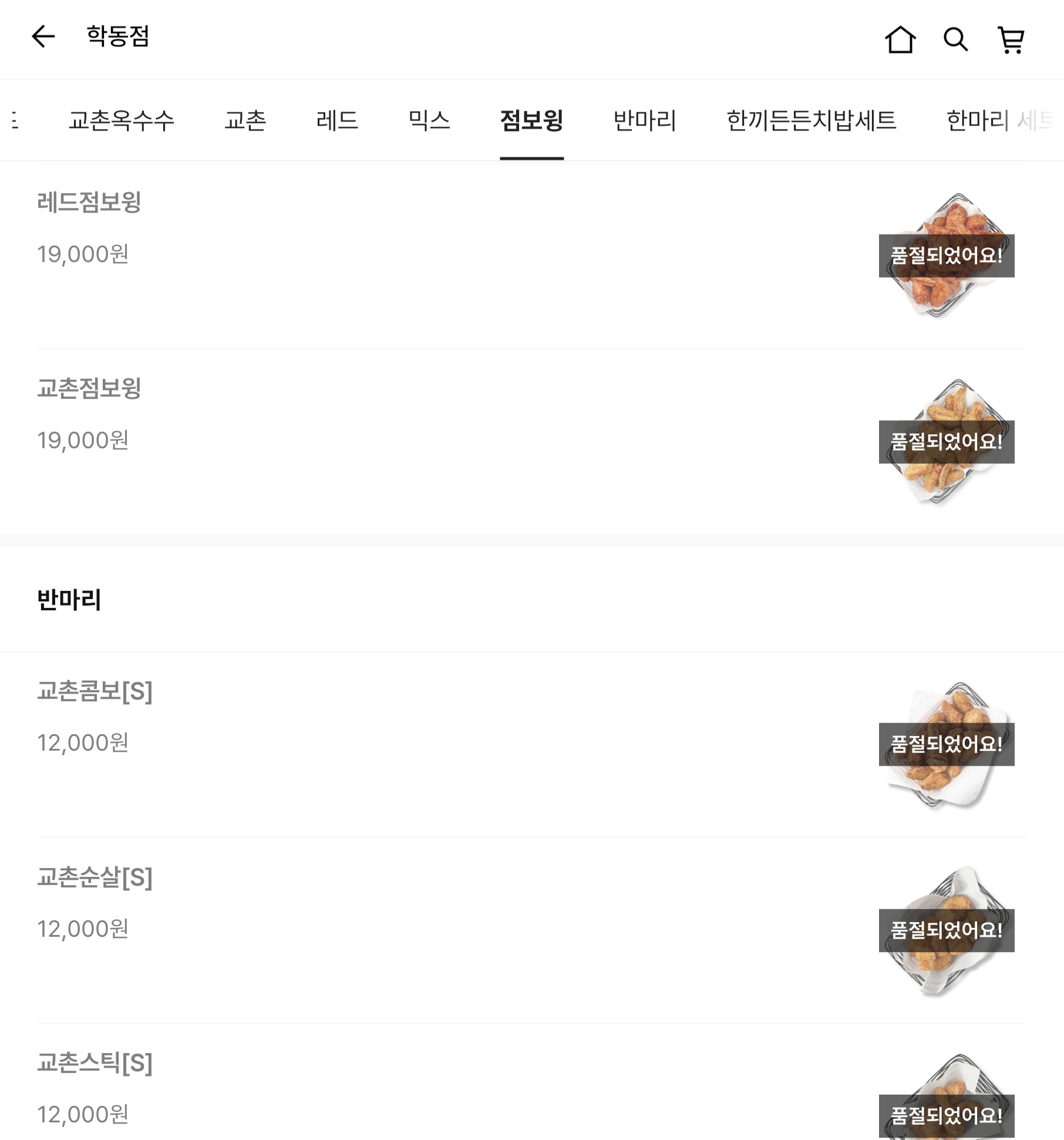The width and height of the screenshot is (1064, 1140).
Task: Open the search magnifier icon
Action: [955, 40]
